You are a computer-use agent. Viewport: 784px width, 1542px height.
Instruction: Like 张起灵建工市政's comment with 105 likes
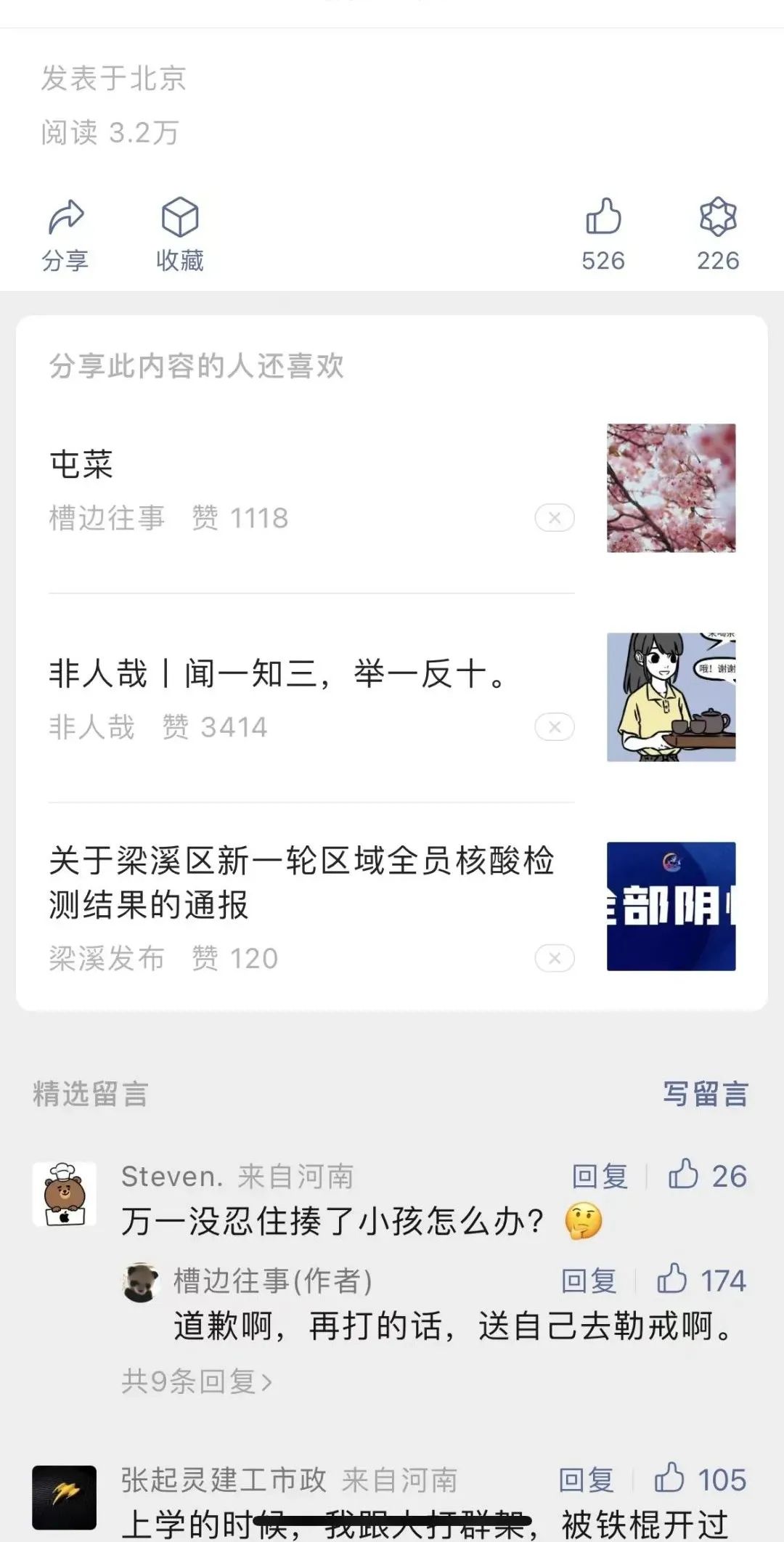tap(701, 1480)
